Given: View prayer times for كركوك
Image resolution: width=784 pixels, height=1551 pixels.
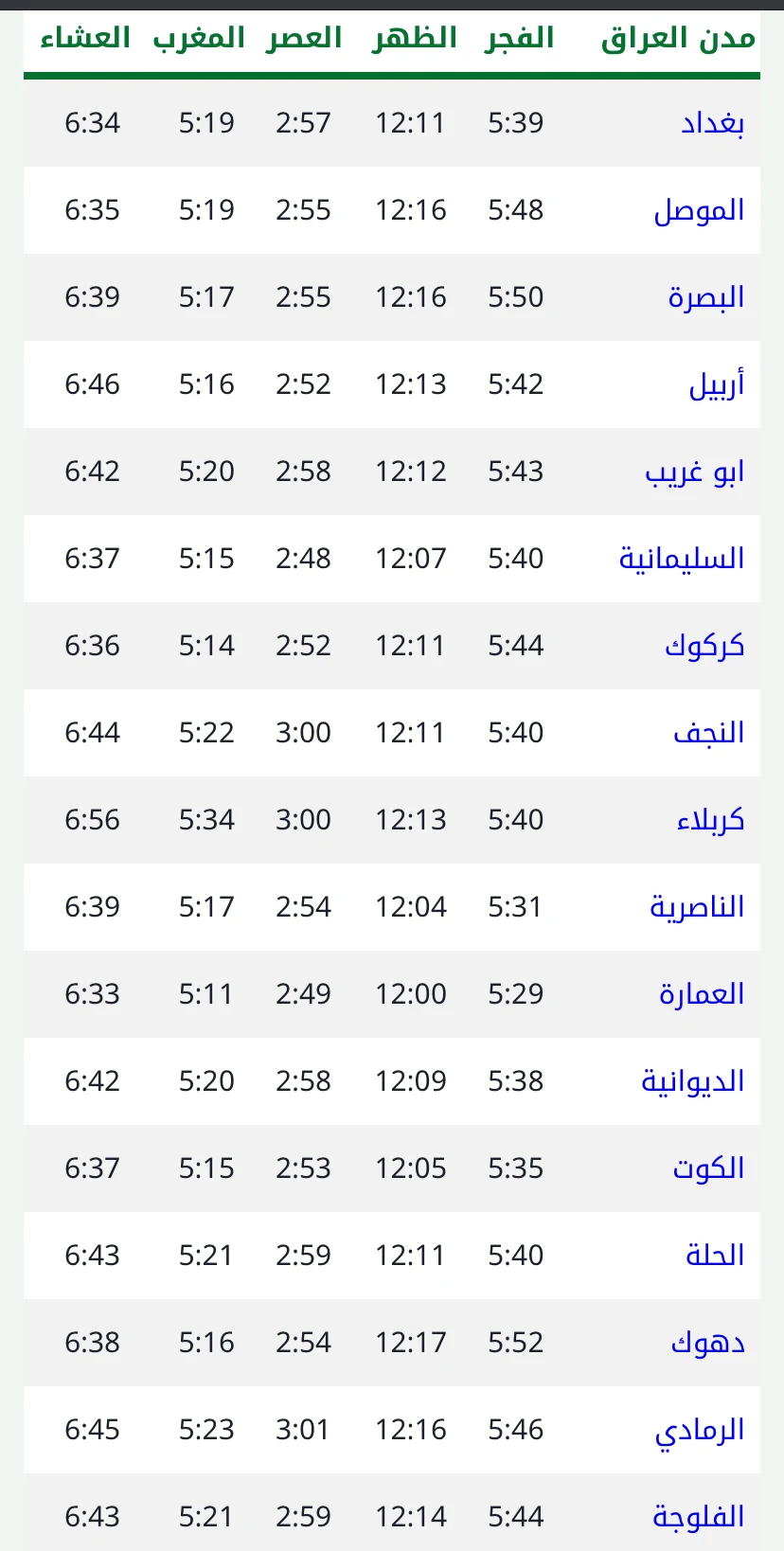Looking at the screenshot, I should tap(704, 646).
